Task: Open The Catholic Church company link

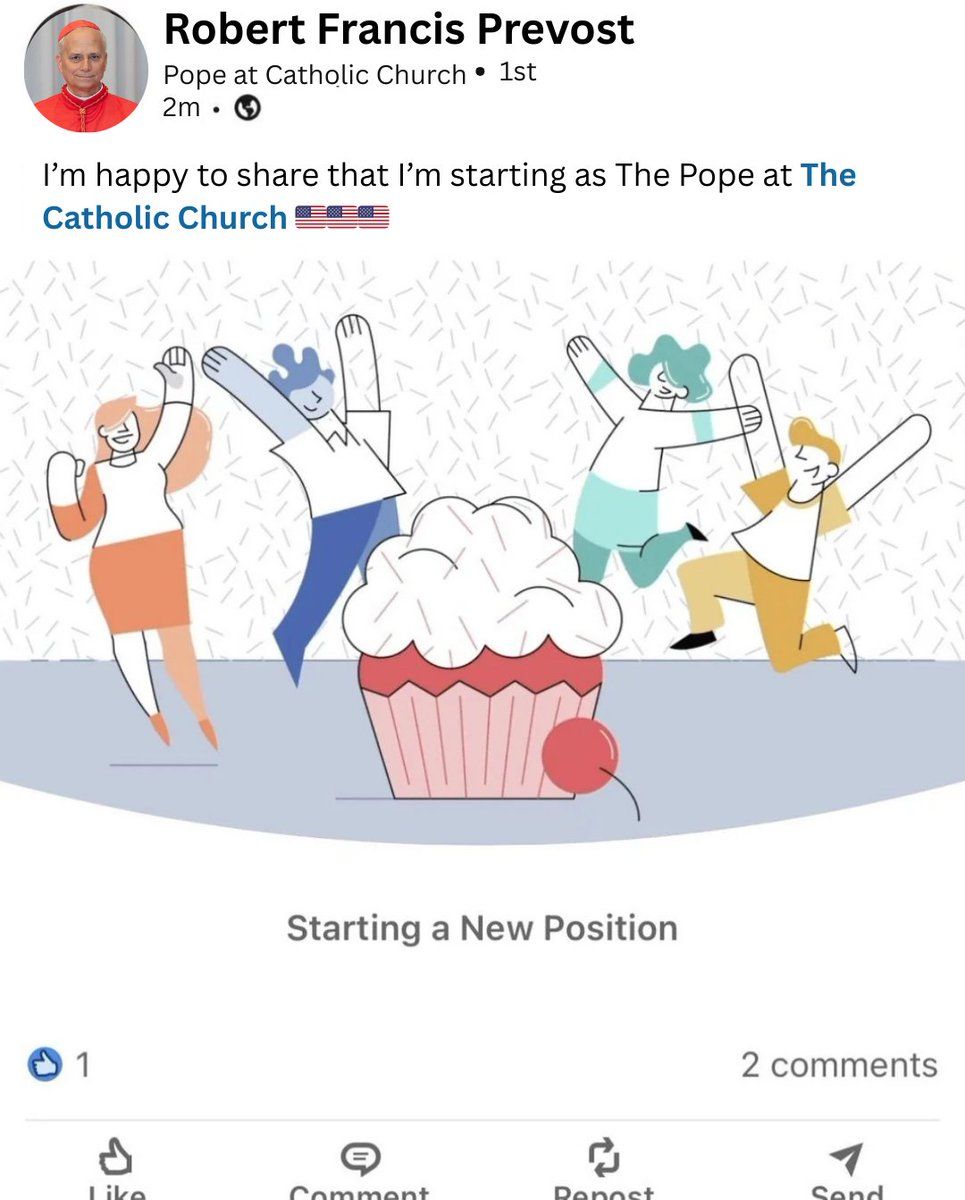Action: (164, 217)
